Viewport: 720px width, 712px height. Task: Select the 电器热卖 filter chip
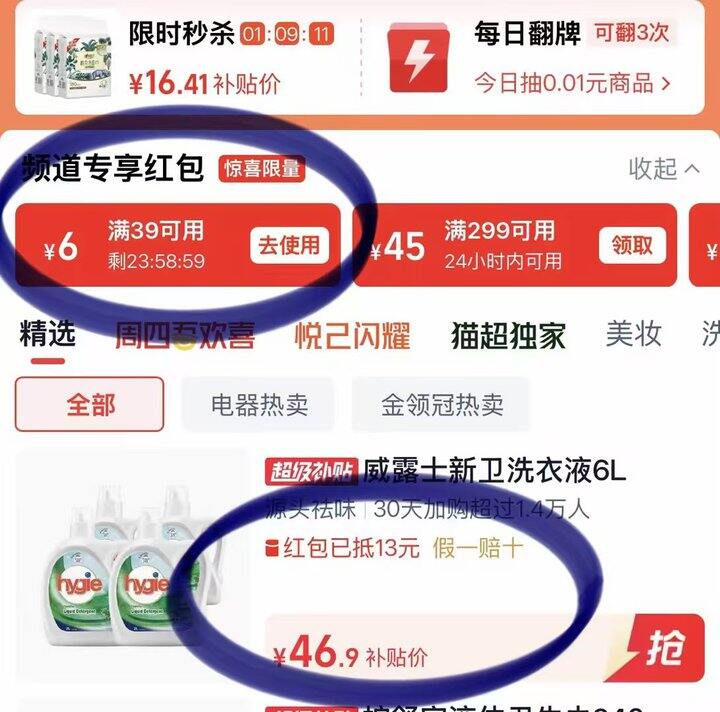point(259,405)
